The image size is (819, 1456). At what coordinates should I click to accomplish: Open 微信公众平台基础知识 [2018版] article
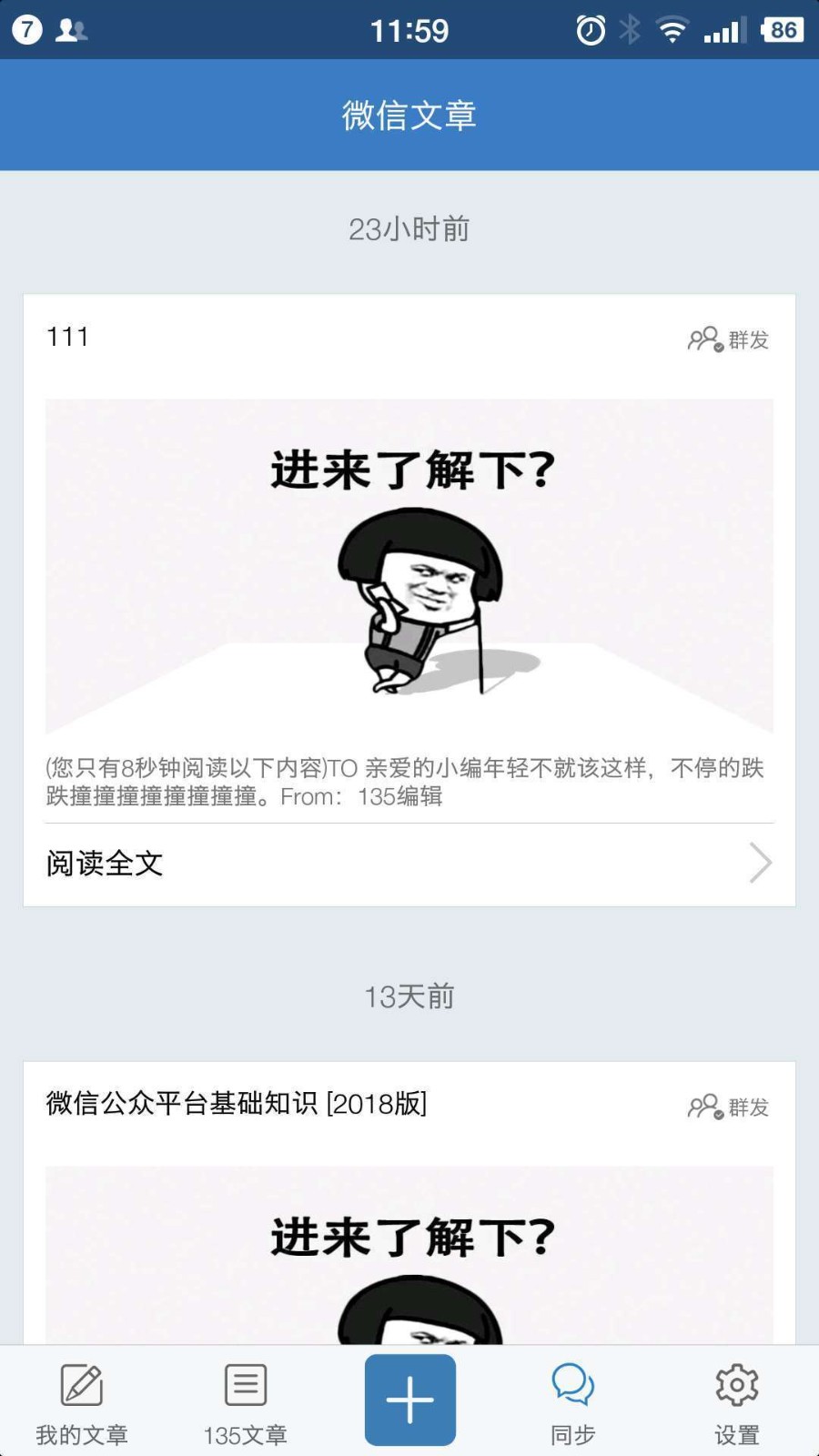click(x=238, y=1103)
